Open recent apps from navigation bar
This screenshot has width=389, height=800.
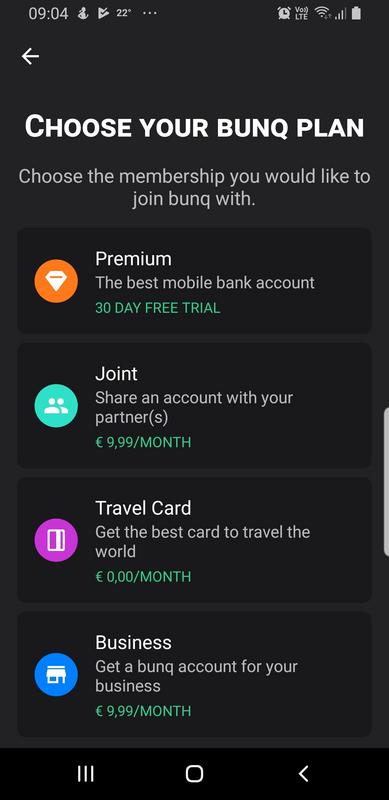click(x=86, y=774)
